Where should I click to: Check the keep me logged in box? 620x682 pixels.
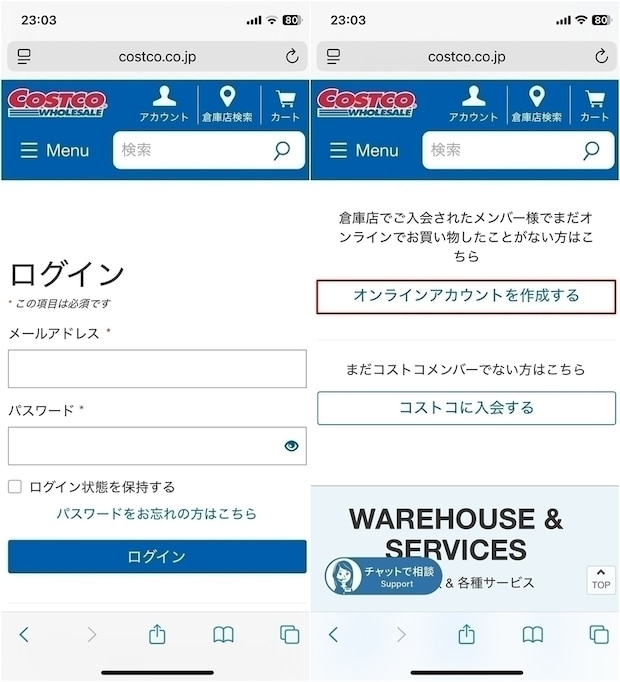click(x=15, y=487)
